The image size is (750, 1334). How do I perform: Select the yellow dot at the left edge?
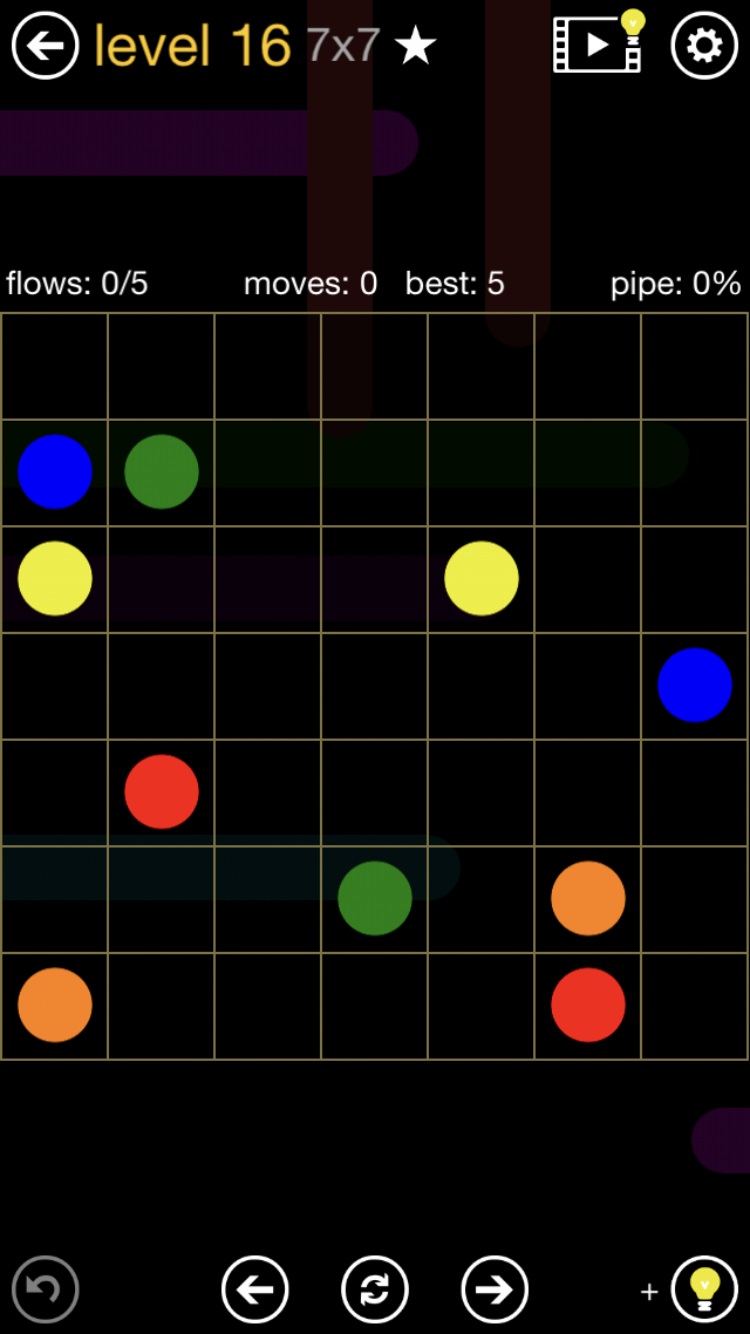[55, 578]
